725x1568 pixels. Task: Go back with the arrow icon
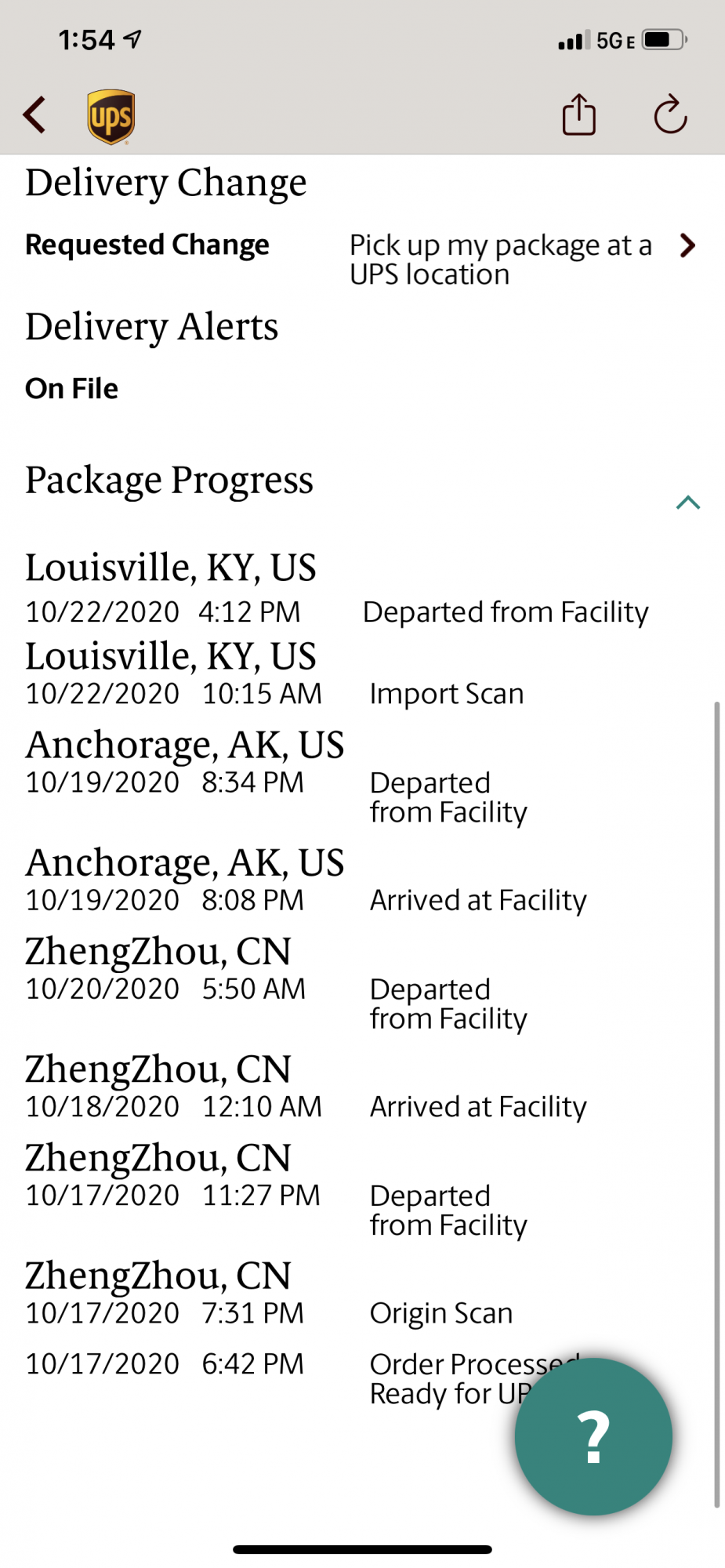point(34,115)
